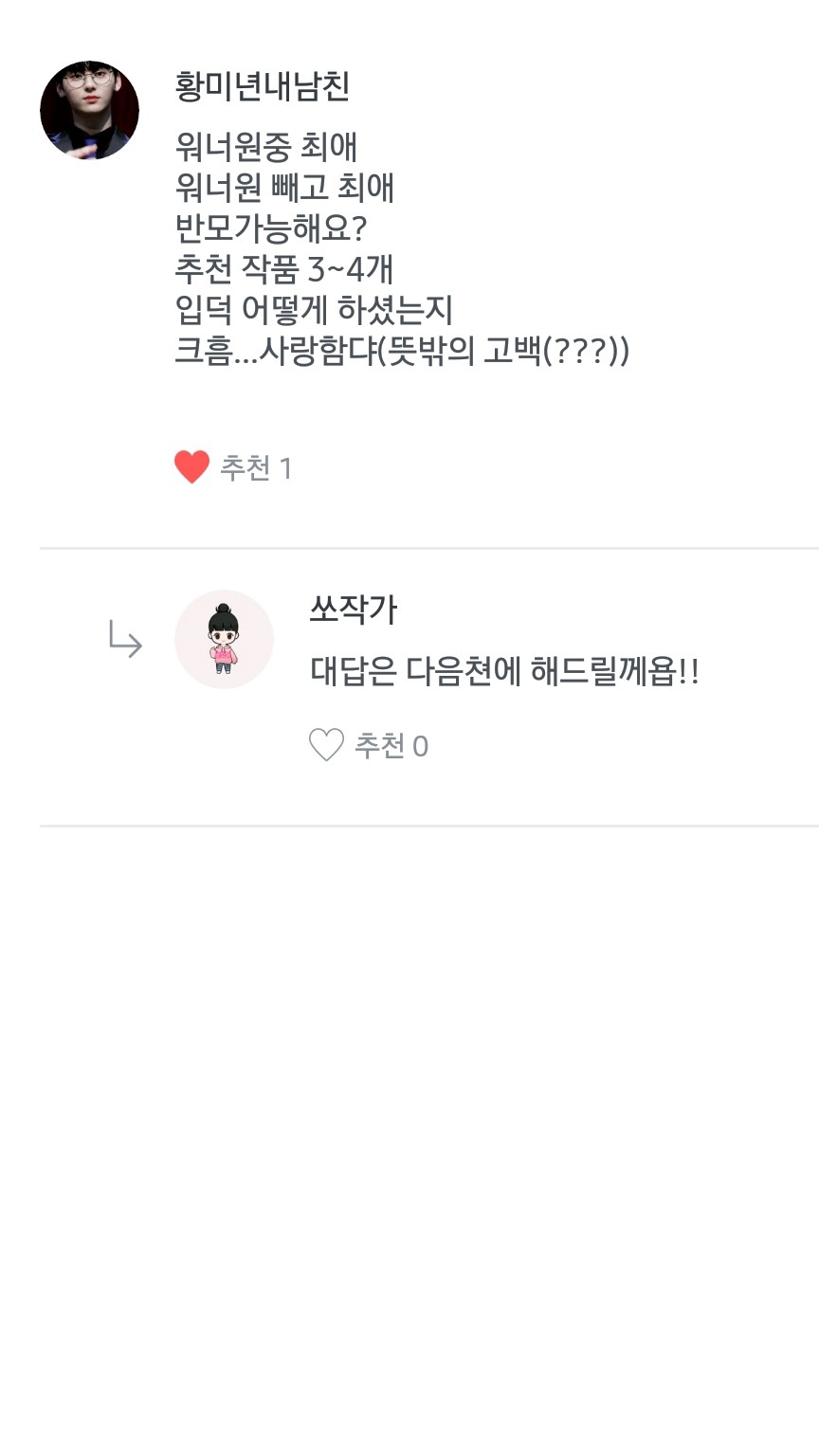Open the username 쏘작가
This screenshot has height=1456, width=819.
pos(353,610)
